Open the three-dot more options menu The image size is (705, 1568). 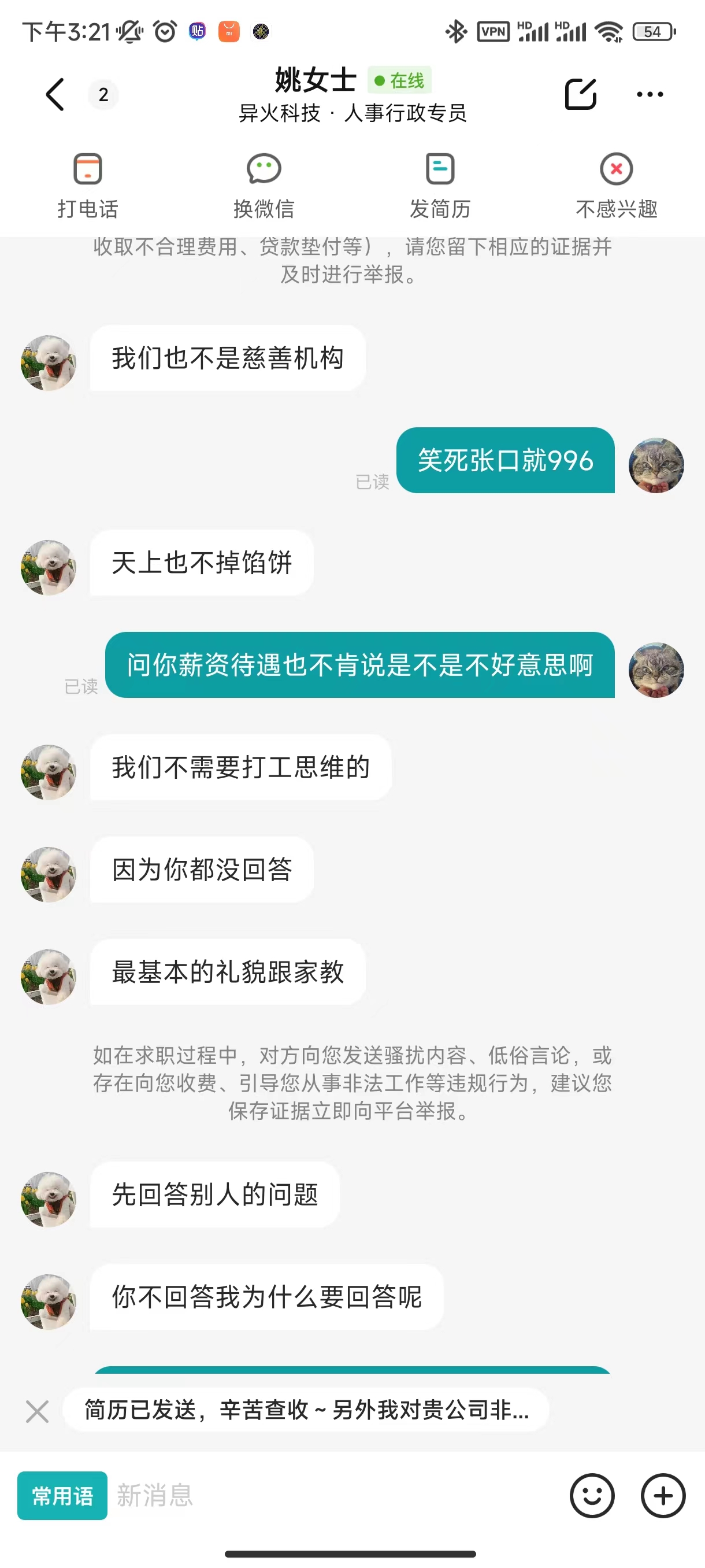point(650,94)
